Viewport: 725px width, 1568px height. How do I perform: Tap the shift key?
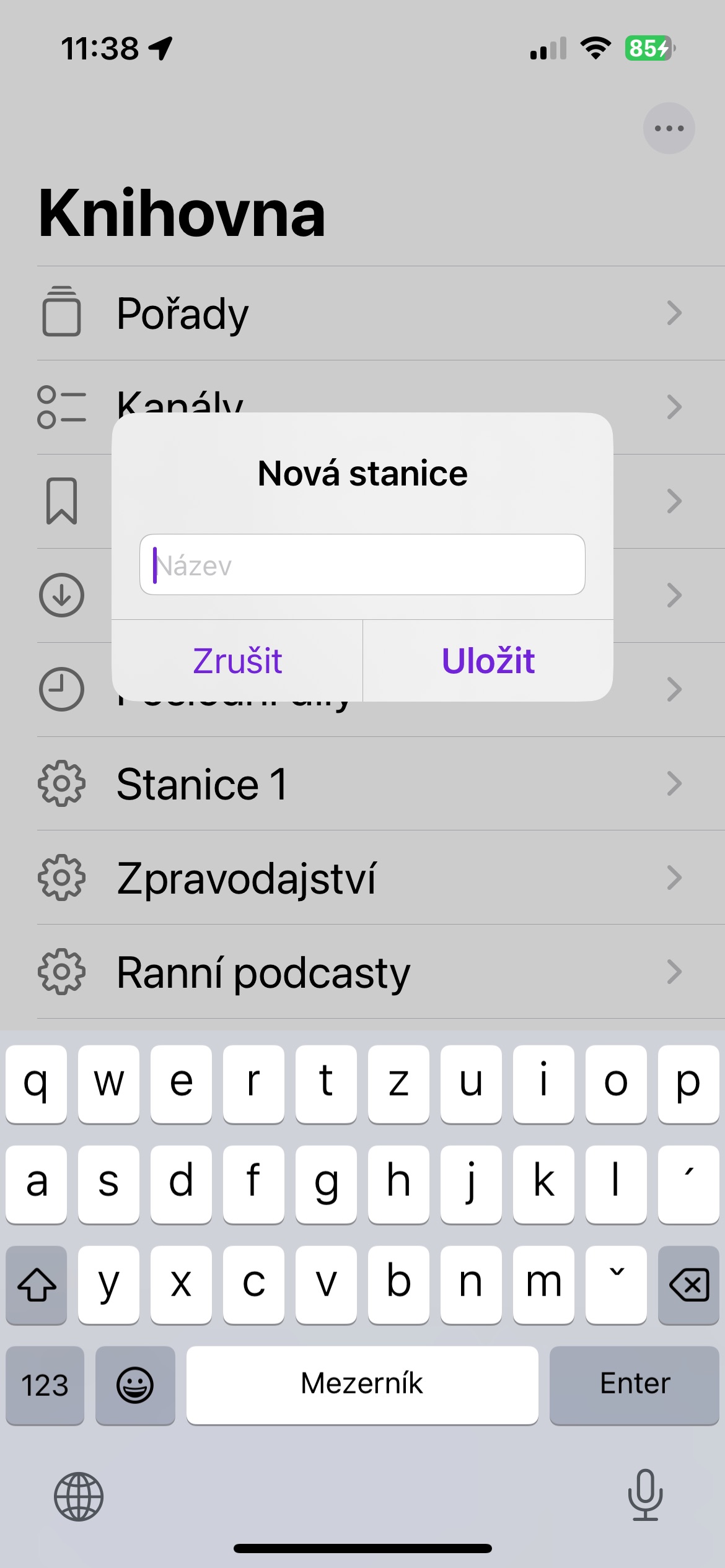[x=37, y=1285]
